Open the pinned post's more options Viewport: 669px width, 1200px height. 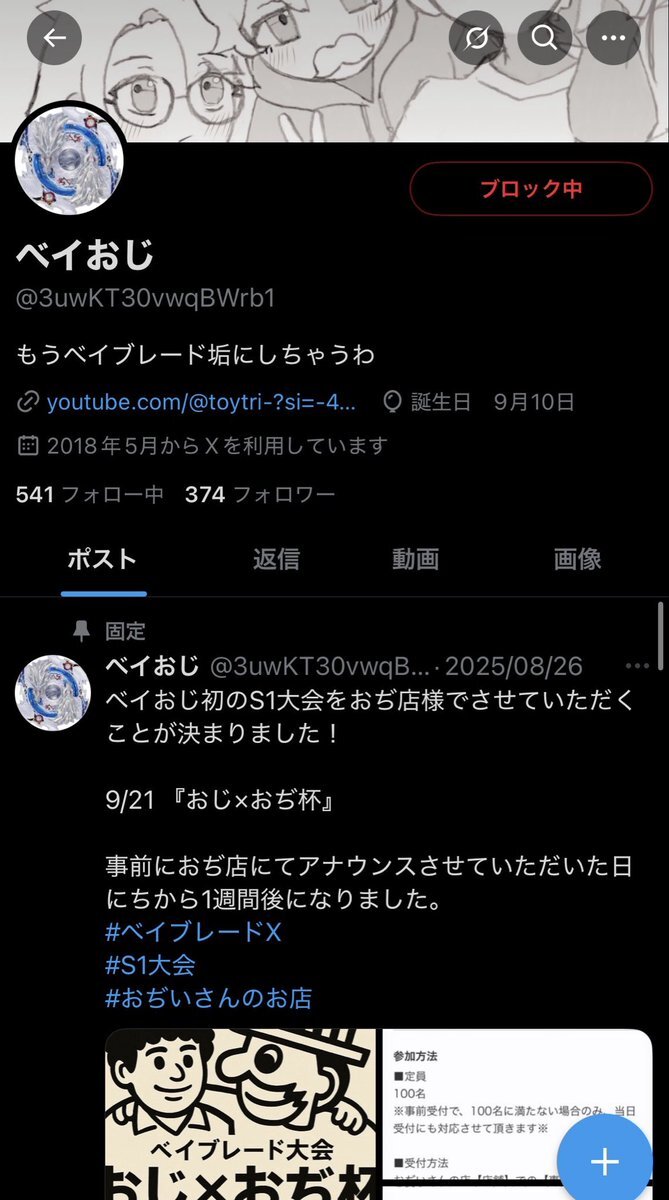pyautogui.click(x=637, y=666)
